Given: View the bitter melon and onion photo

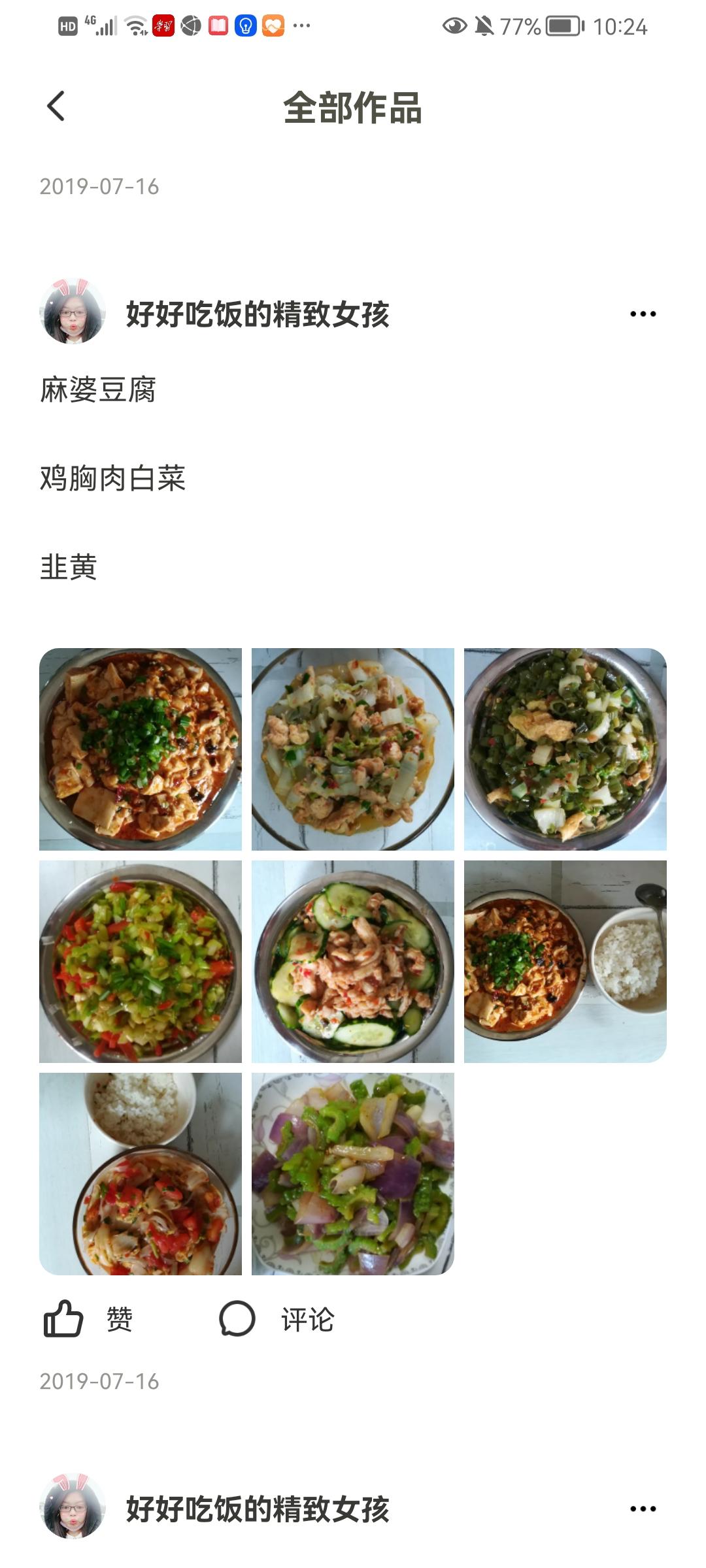Looking at the screenshot, I should pos(353,1173).
